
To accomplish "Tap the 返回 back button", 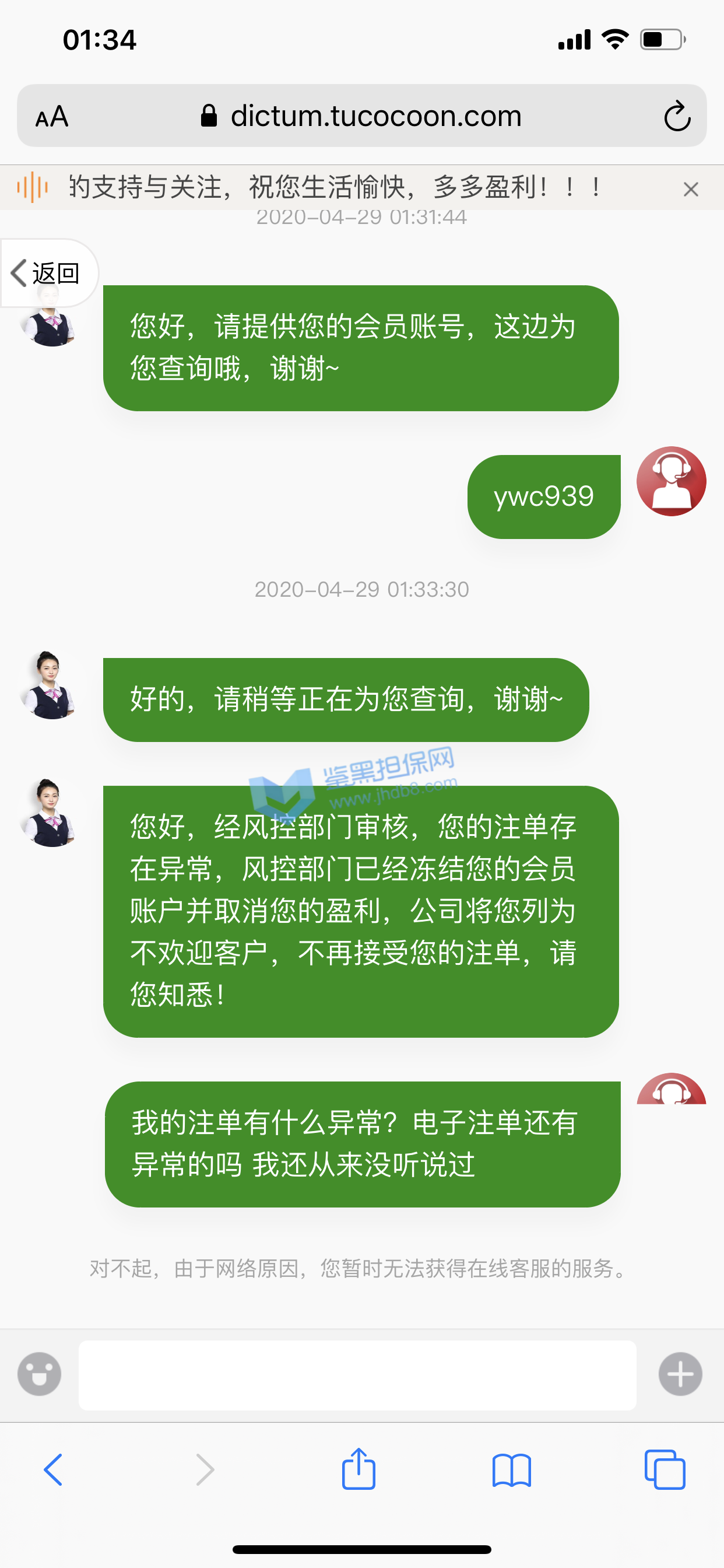I will pyautogui.click(x=46, y=274).
